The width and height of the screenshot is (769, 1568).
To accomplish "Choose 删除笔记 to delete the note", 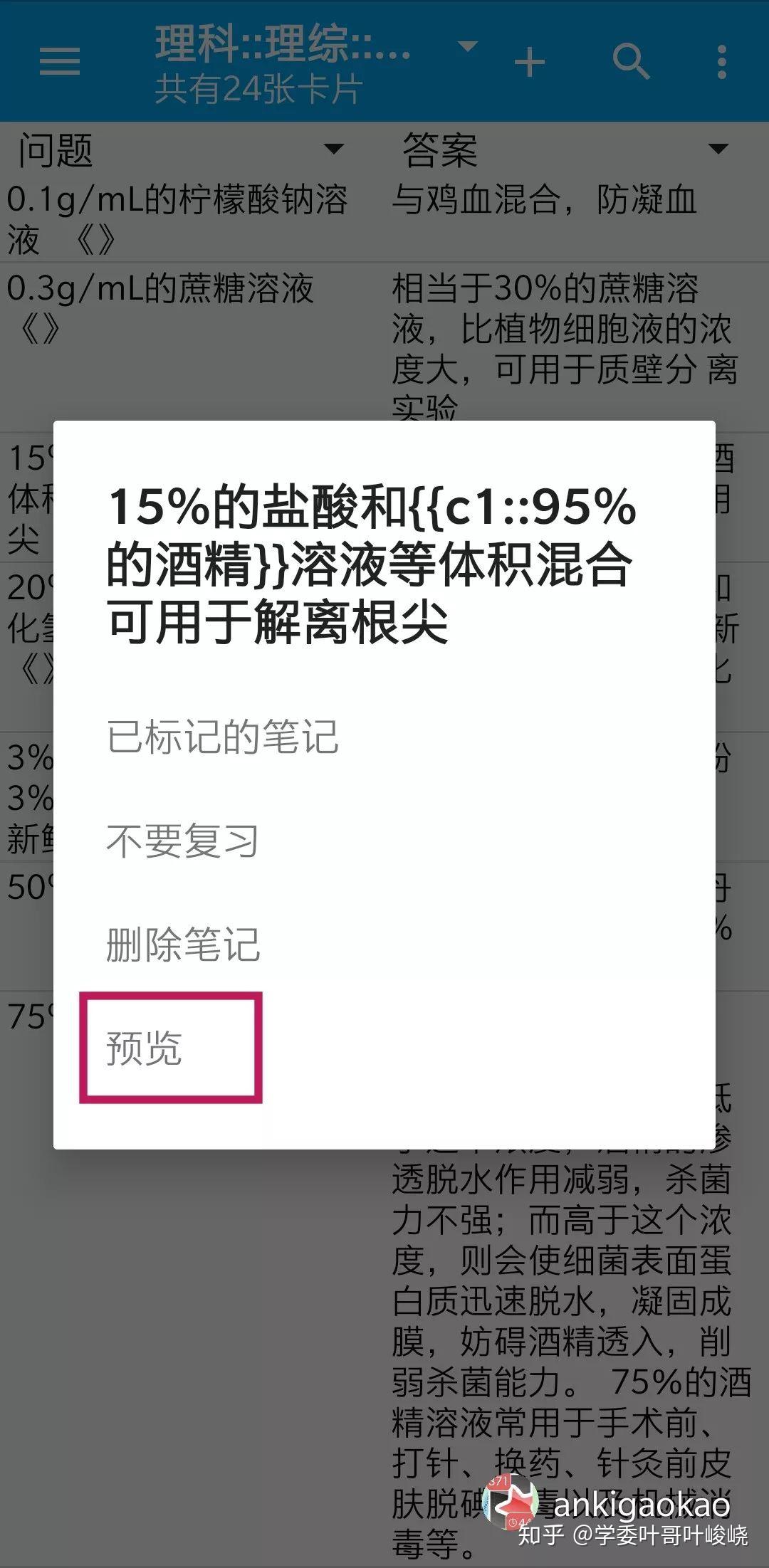I will click(183, 945).
